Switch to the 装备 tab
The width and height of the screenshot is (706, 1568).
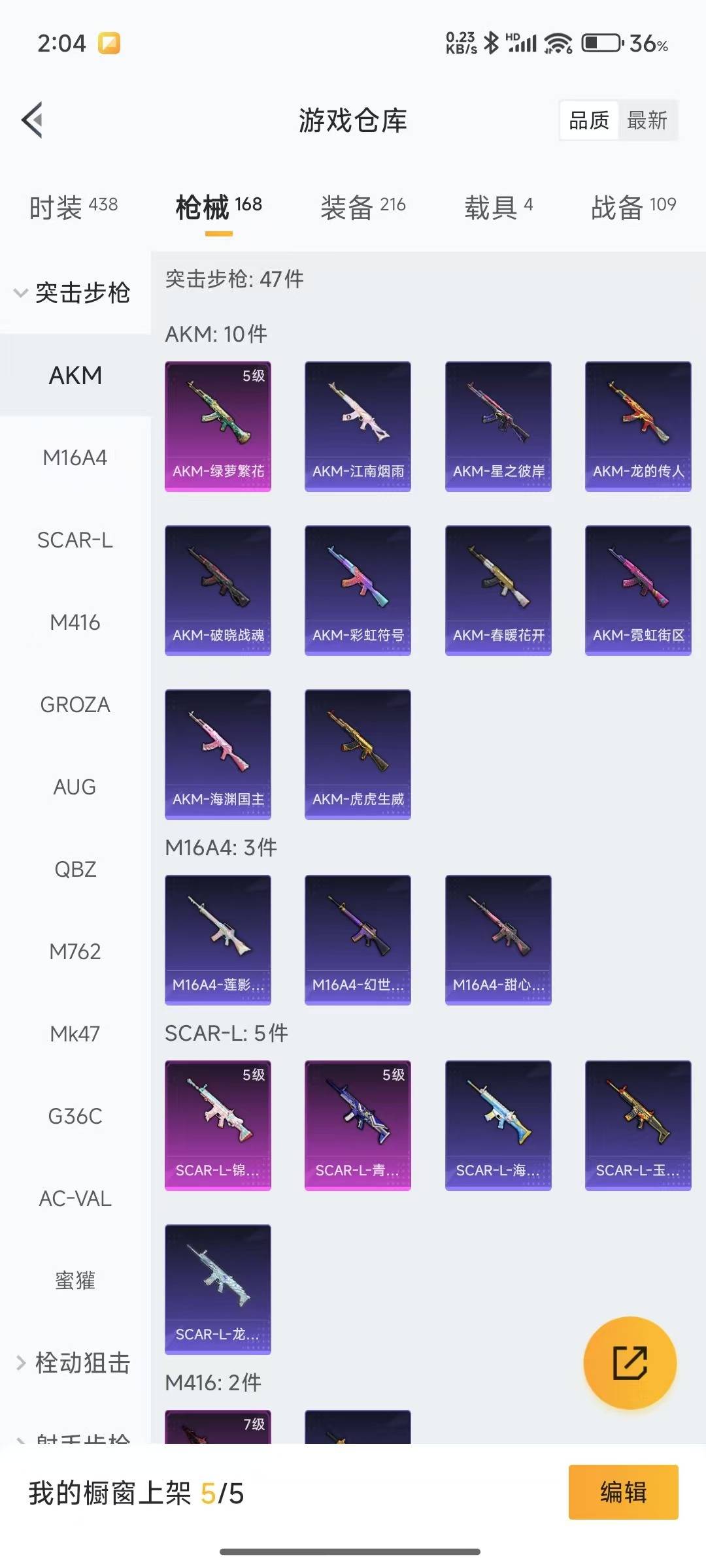click(363, 207)
